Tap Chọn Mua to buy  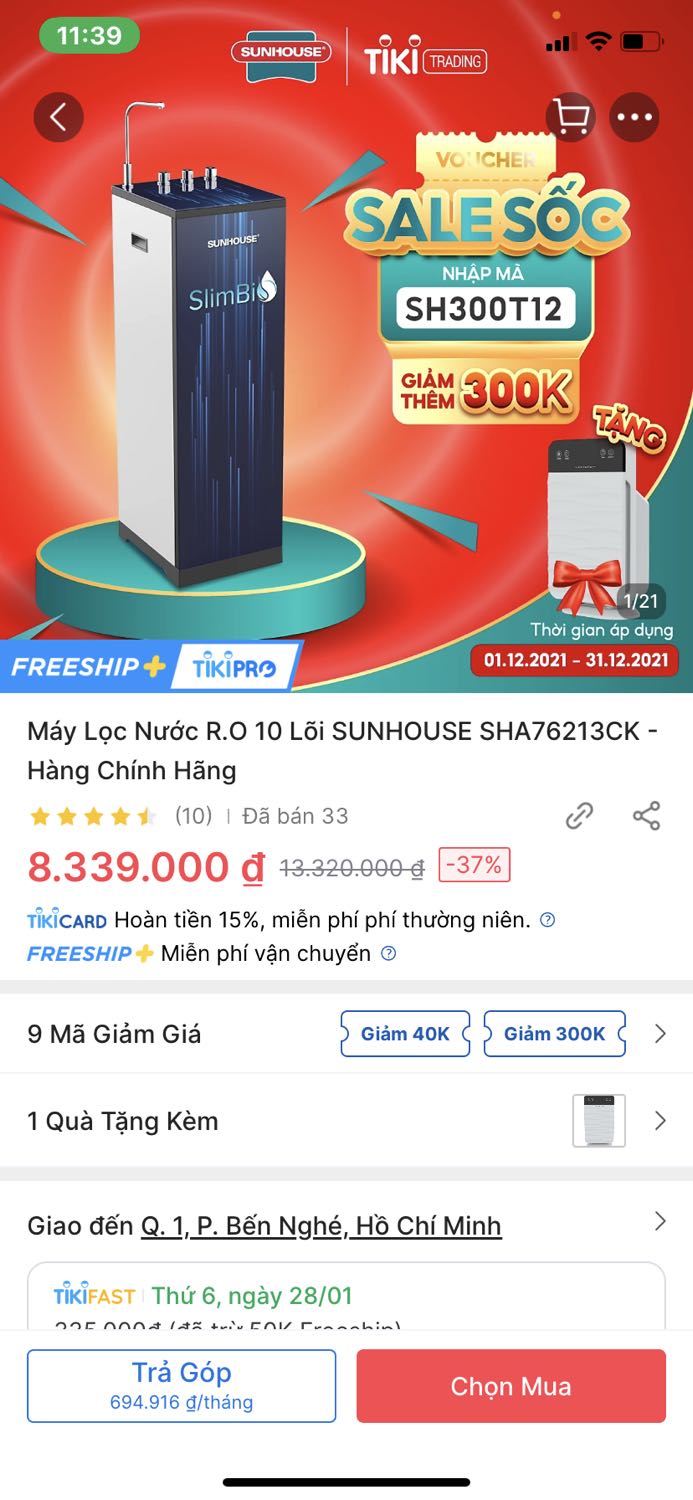tap(511, 1386)
